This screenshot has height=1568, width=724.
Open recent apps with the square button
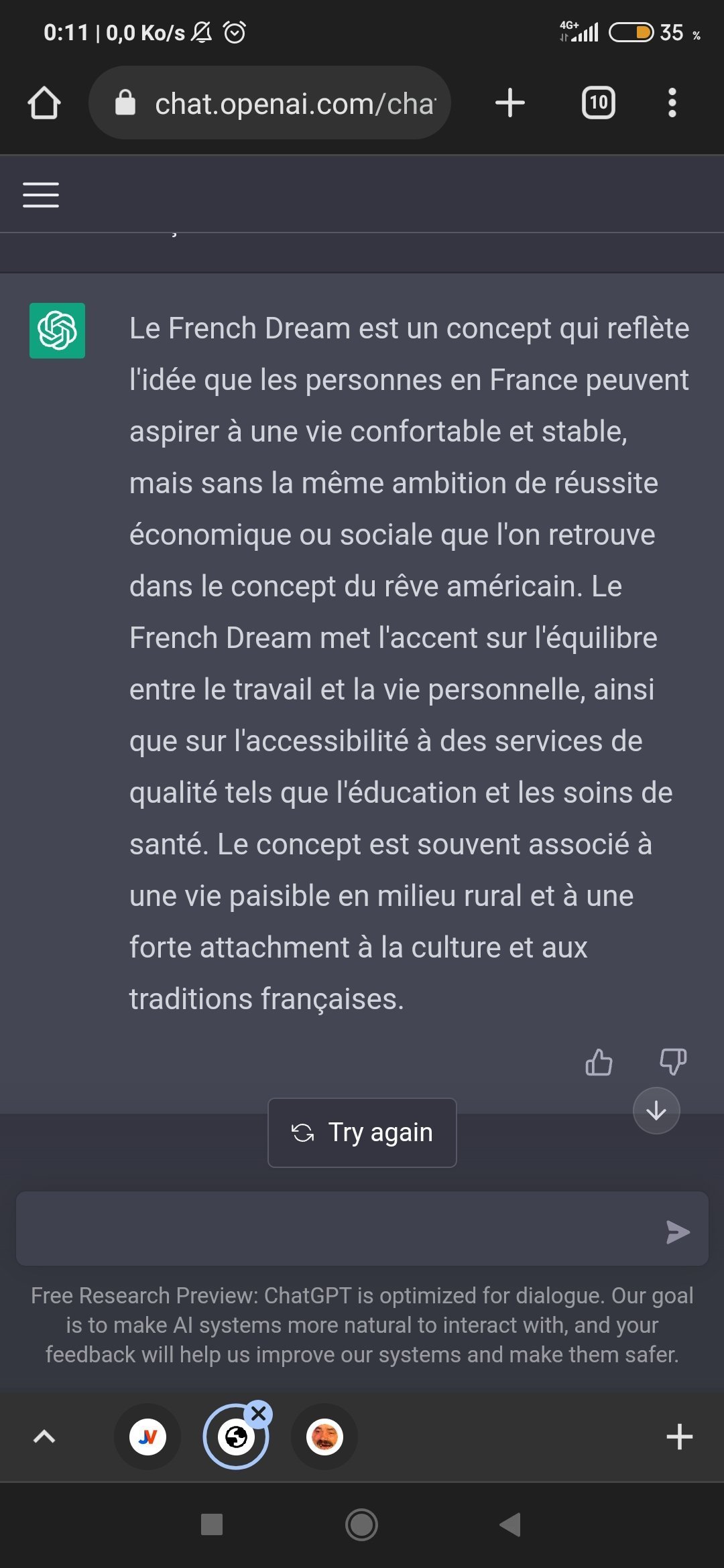coord(212,1524)
